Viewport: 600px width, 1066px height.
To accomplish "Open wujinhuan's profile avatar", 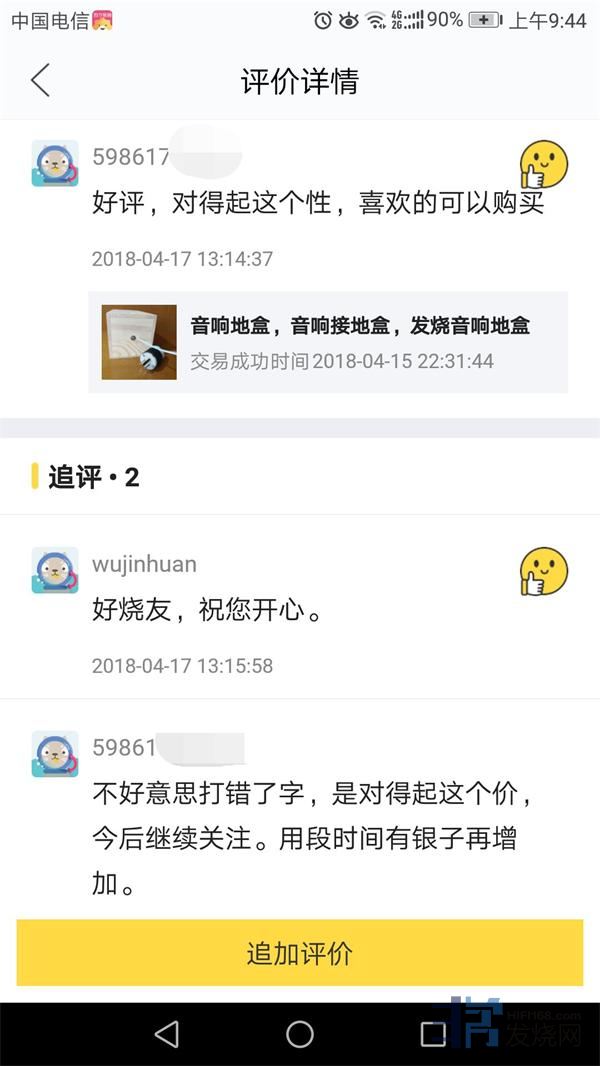I will (55, 571).
